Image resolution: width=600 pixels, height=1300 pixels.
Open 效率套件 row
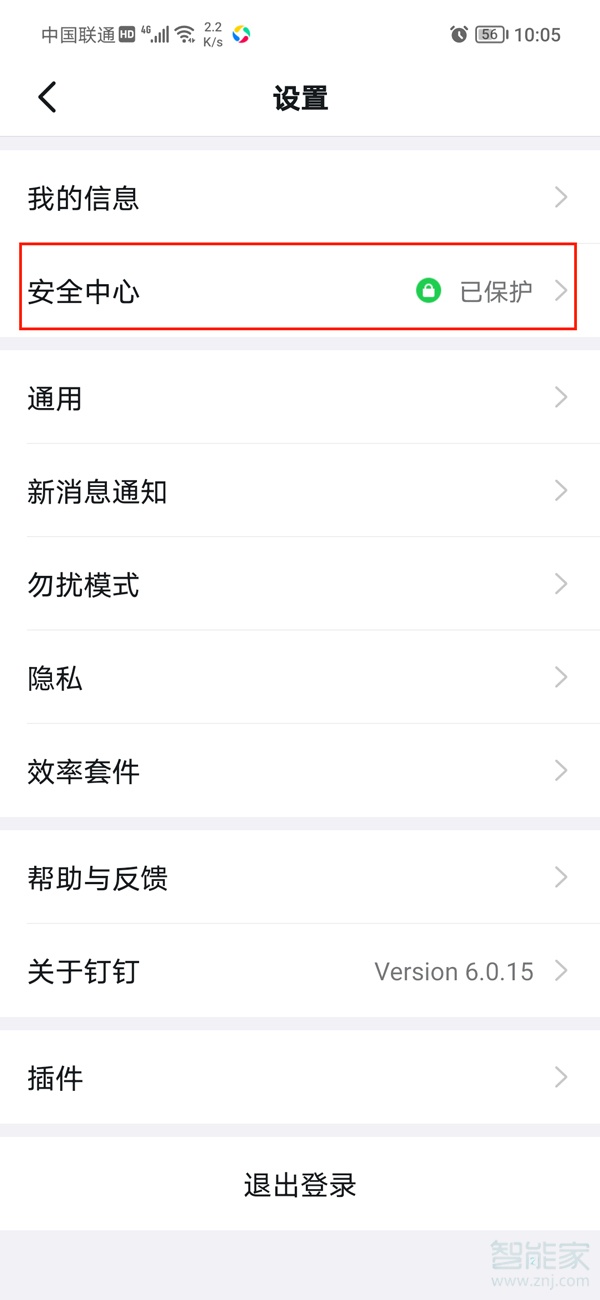coord(300,771)
